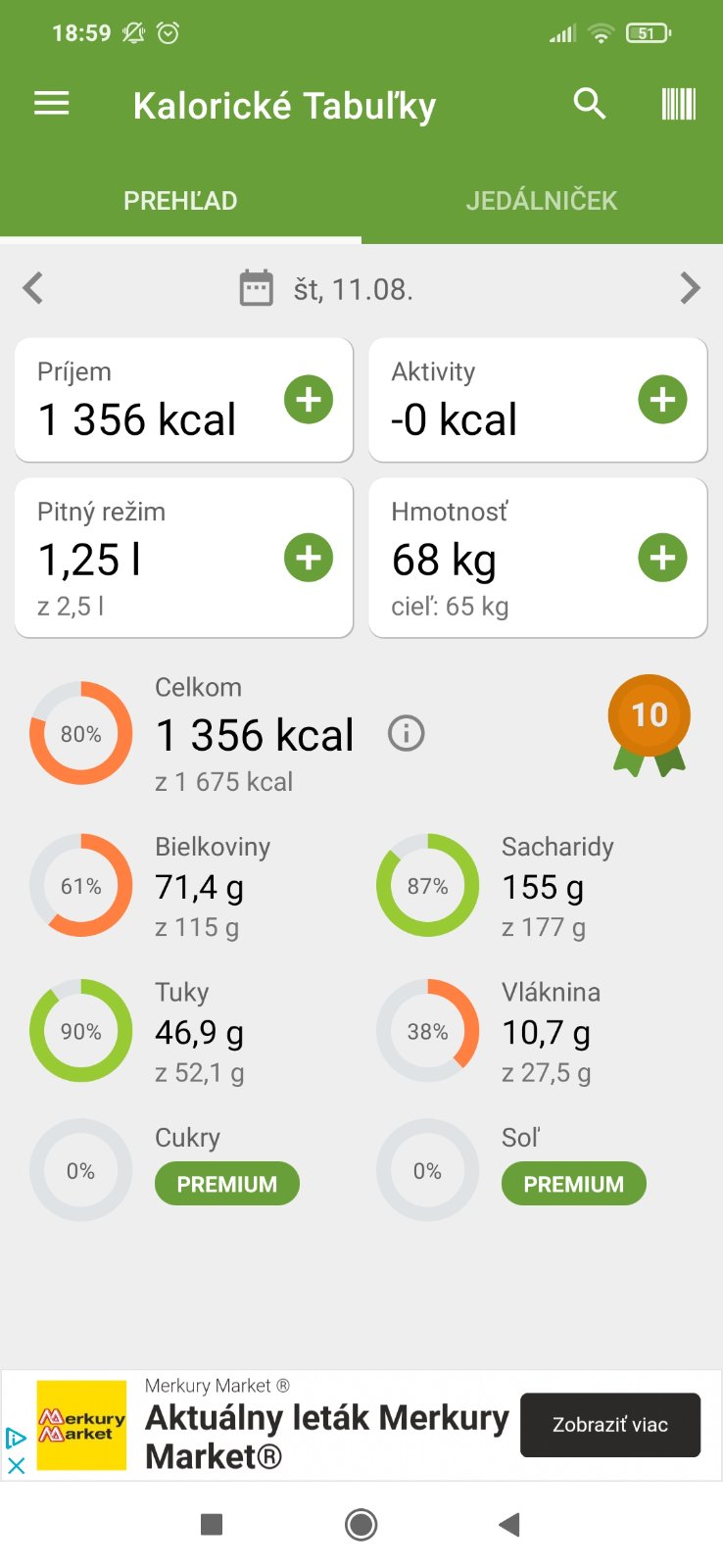Add water in Pitný režim
This screenshot has height=1568, width=723.
(x=309, y=558)
